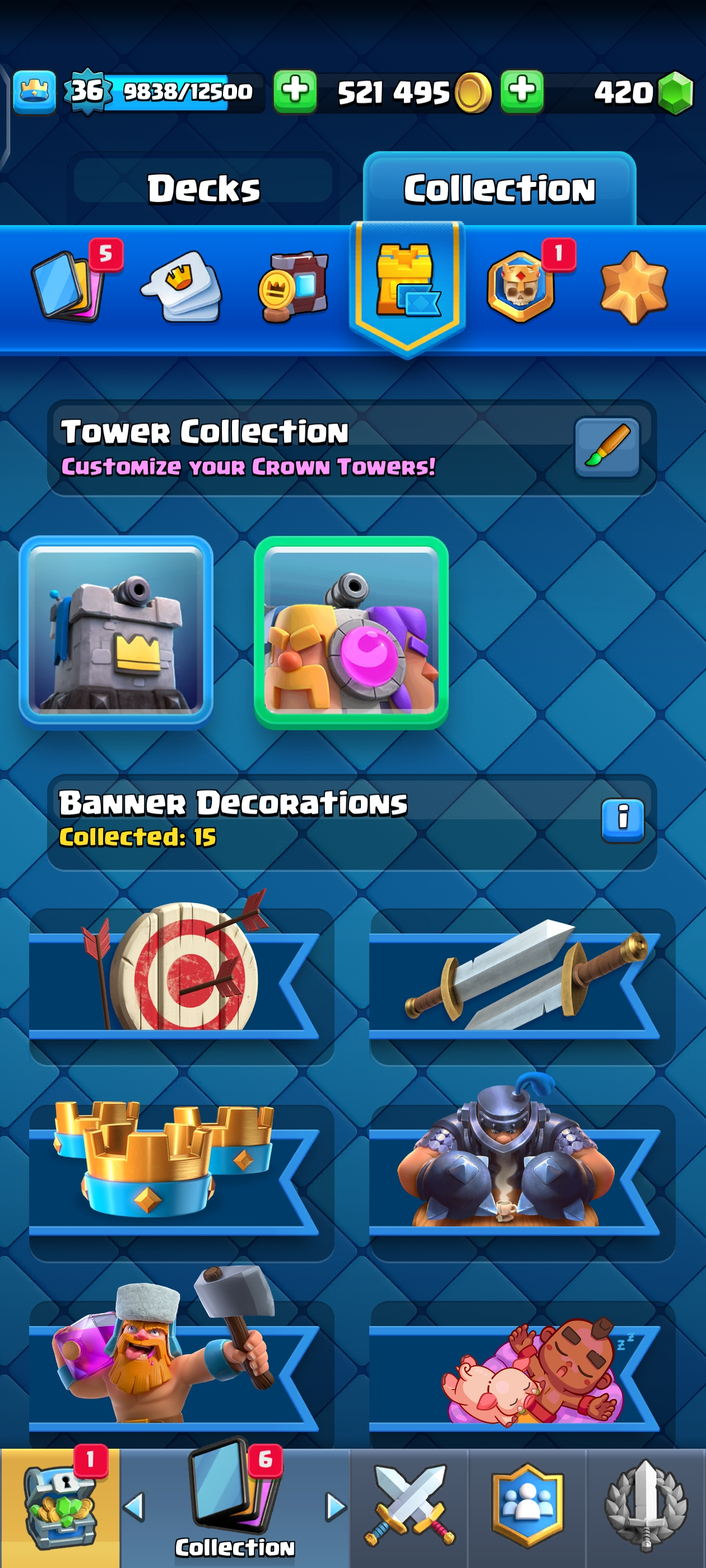Select the golden knight and purple orb tower skin
706x1568 pixels.
pos(351,632)
